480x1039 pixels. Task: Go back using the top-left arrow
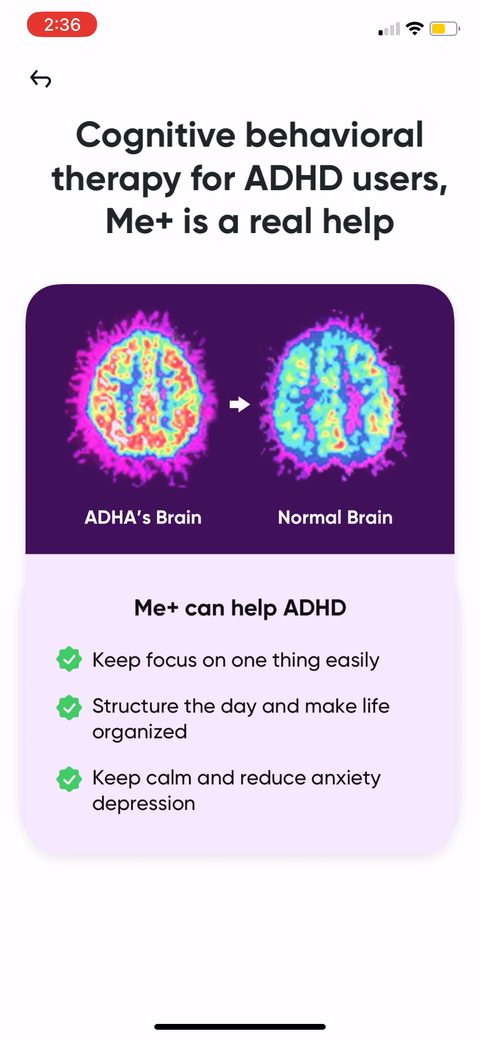[x=40, y=79]
